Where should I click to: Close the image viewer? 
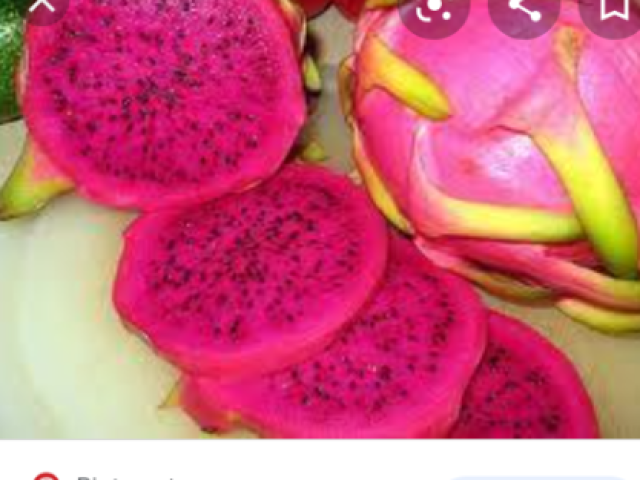(43, 8)
